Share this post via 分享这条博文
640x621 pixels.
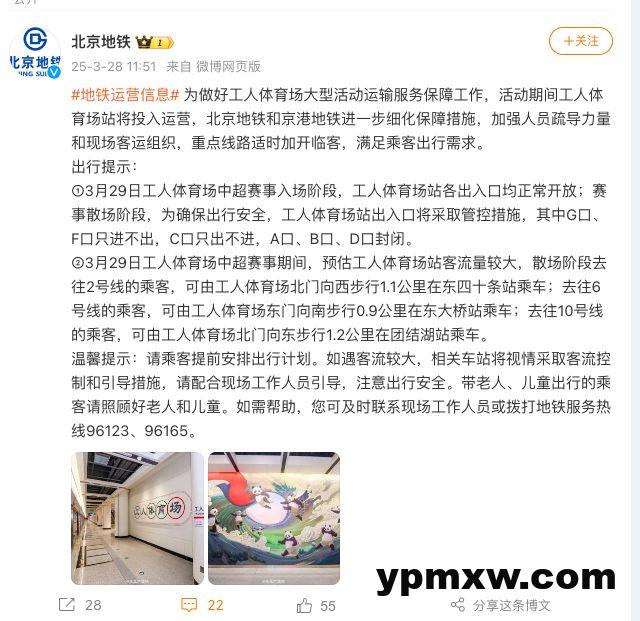[x=500, y=605]
